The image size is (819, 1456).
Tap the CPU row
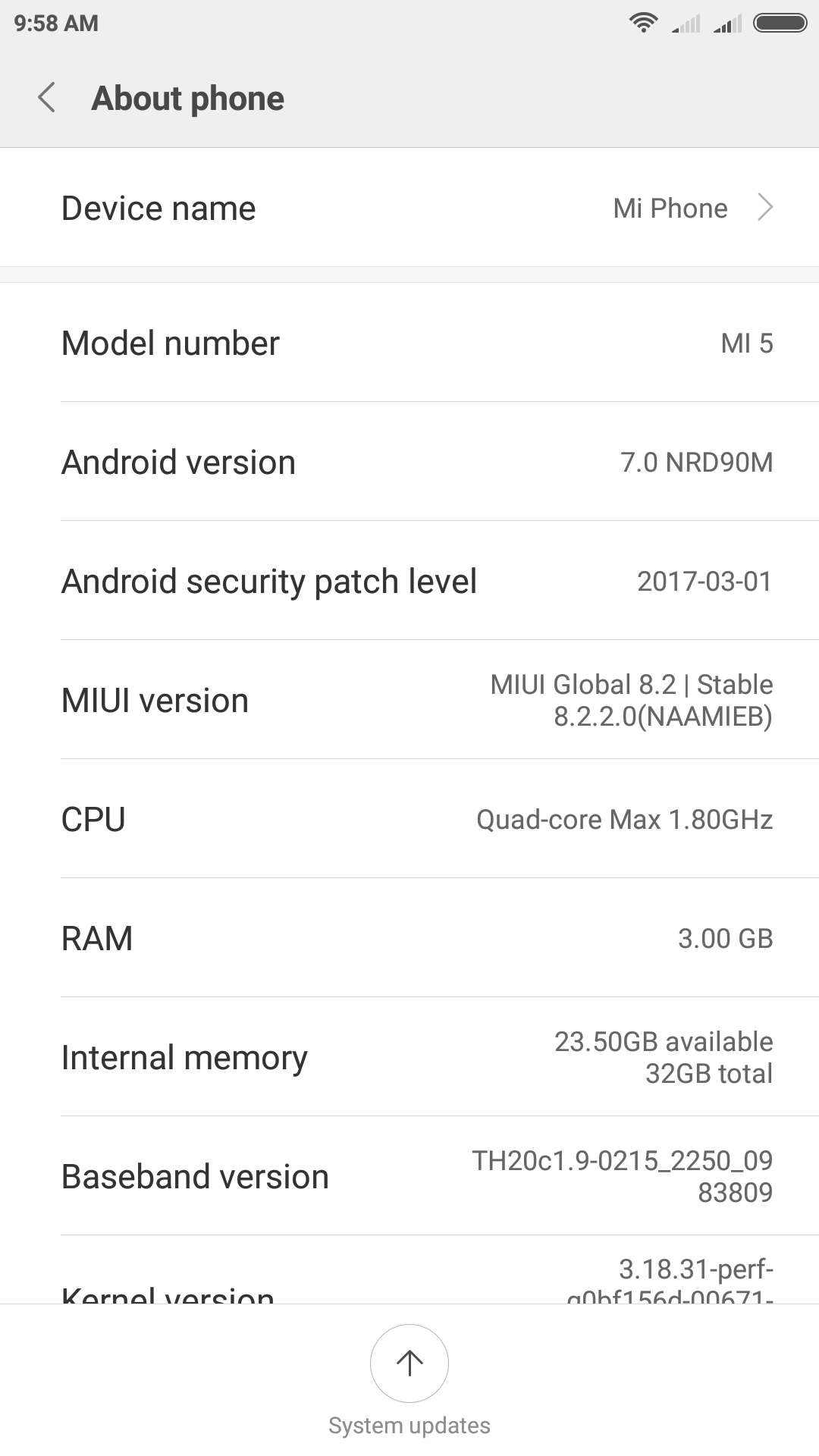[x=409, y=819]
